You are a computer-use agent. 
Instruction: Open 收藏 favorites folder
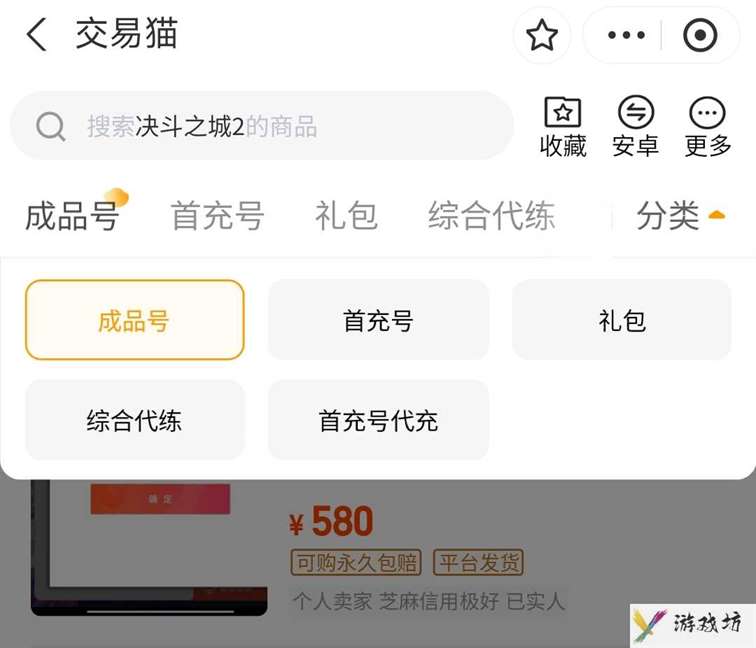[563, 126]
